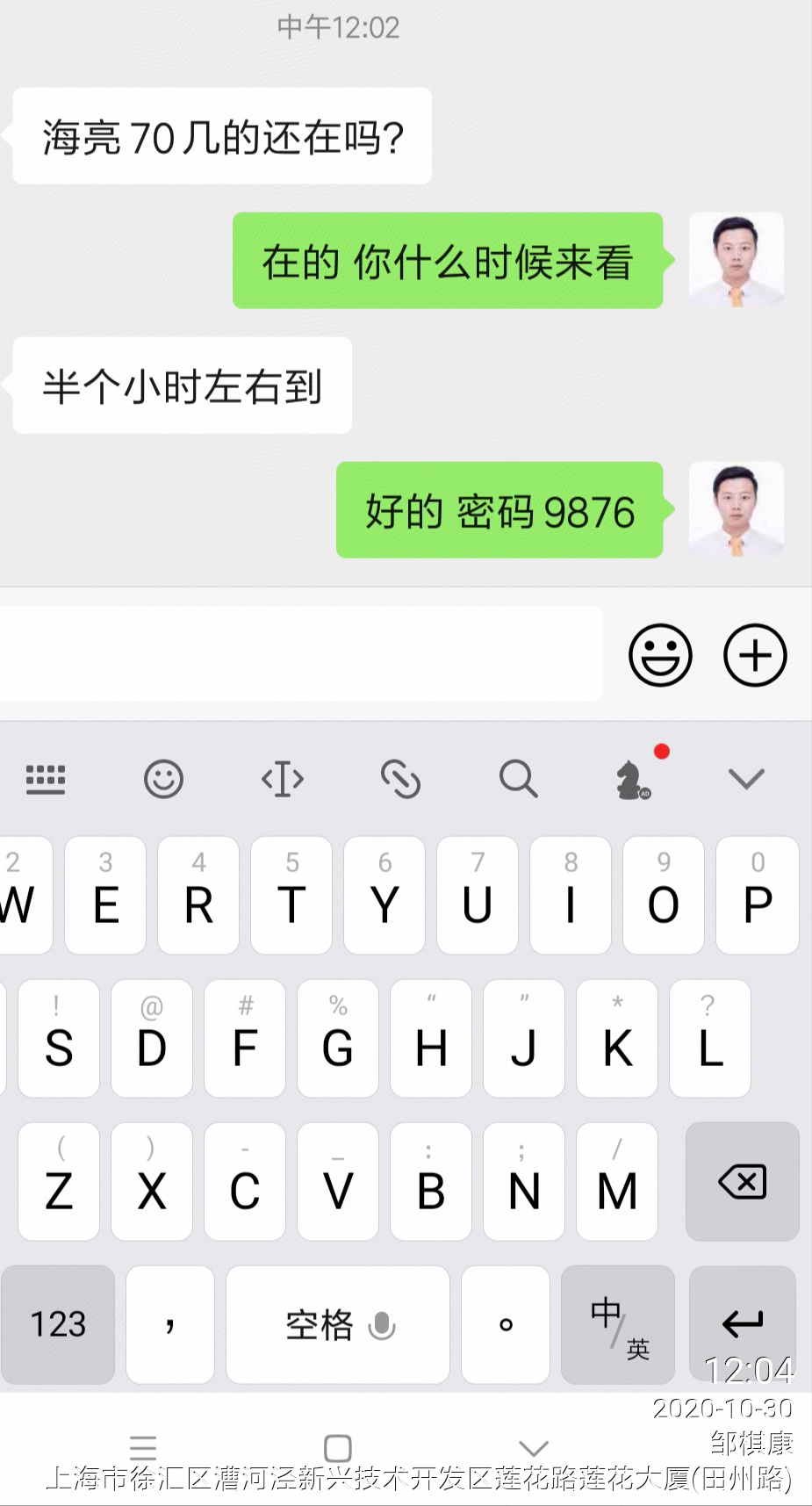Toggle Chinese/English input with 中/英 key
This screenshot has width=812, height=1506.
point(618,1324)
